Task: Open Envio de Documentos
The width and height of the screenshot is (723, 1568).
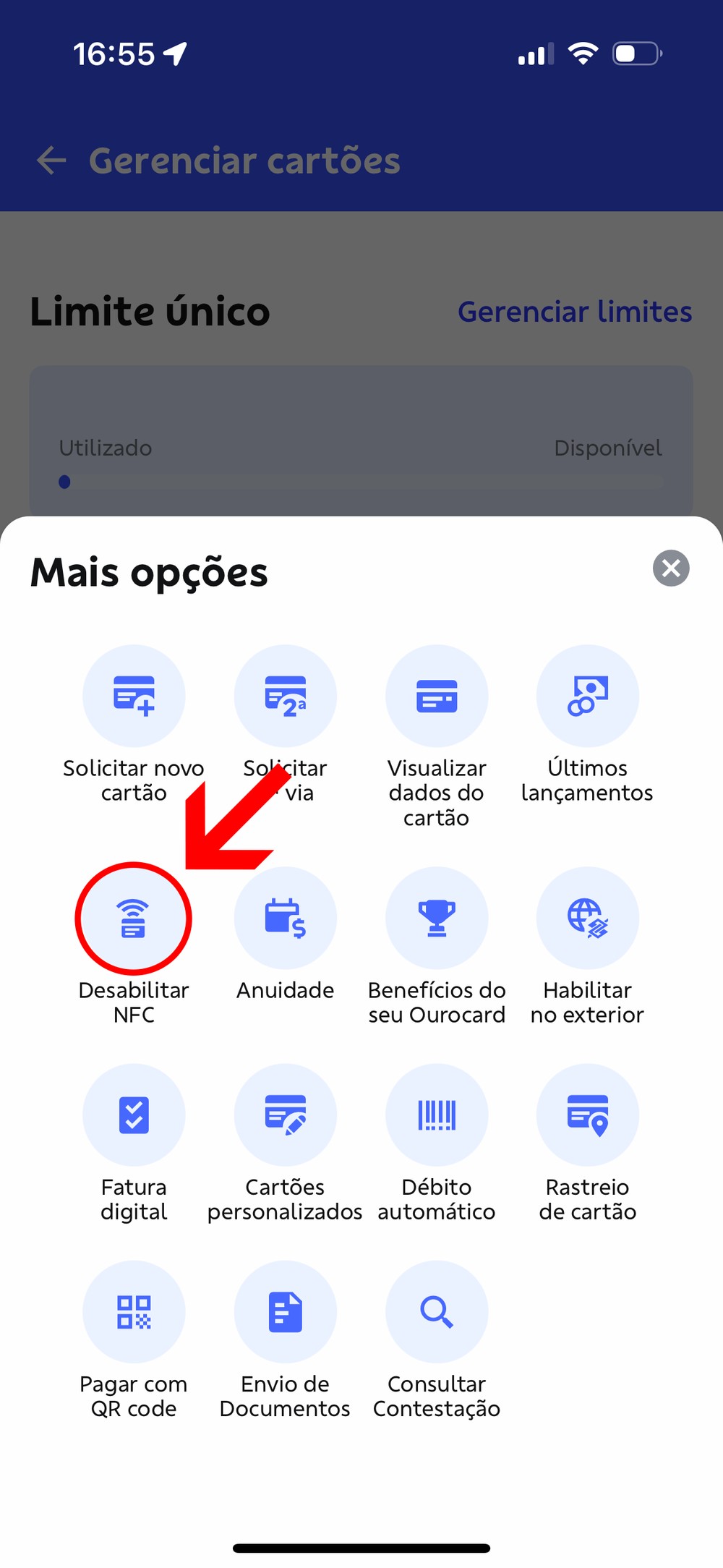Action: 286,1312
